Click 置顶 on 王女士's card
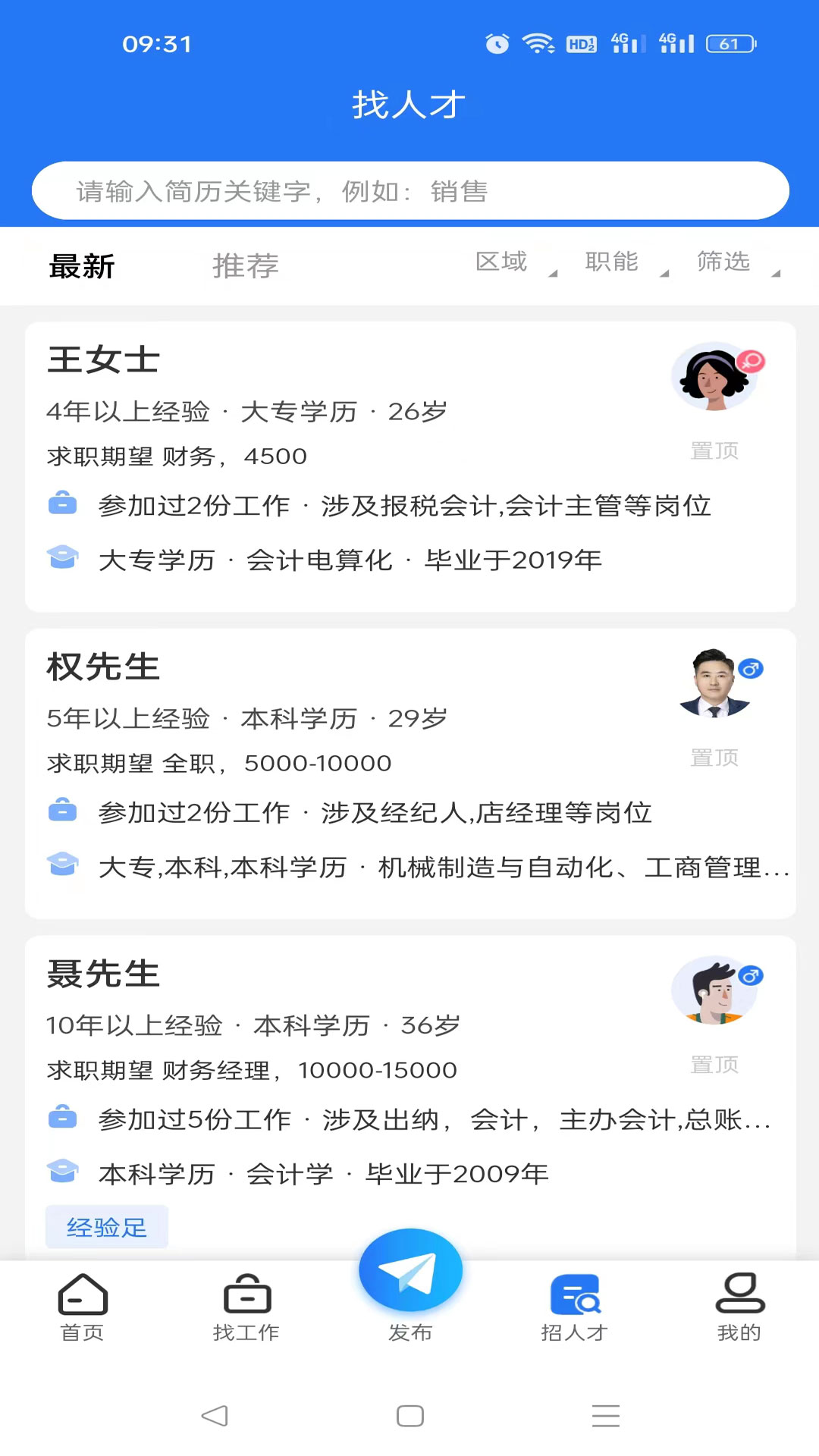819x1456 pixels. (x=714, y=451)
